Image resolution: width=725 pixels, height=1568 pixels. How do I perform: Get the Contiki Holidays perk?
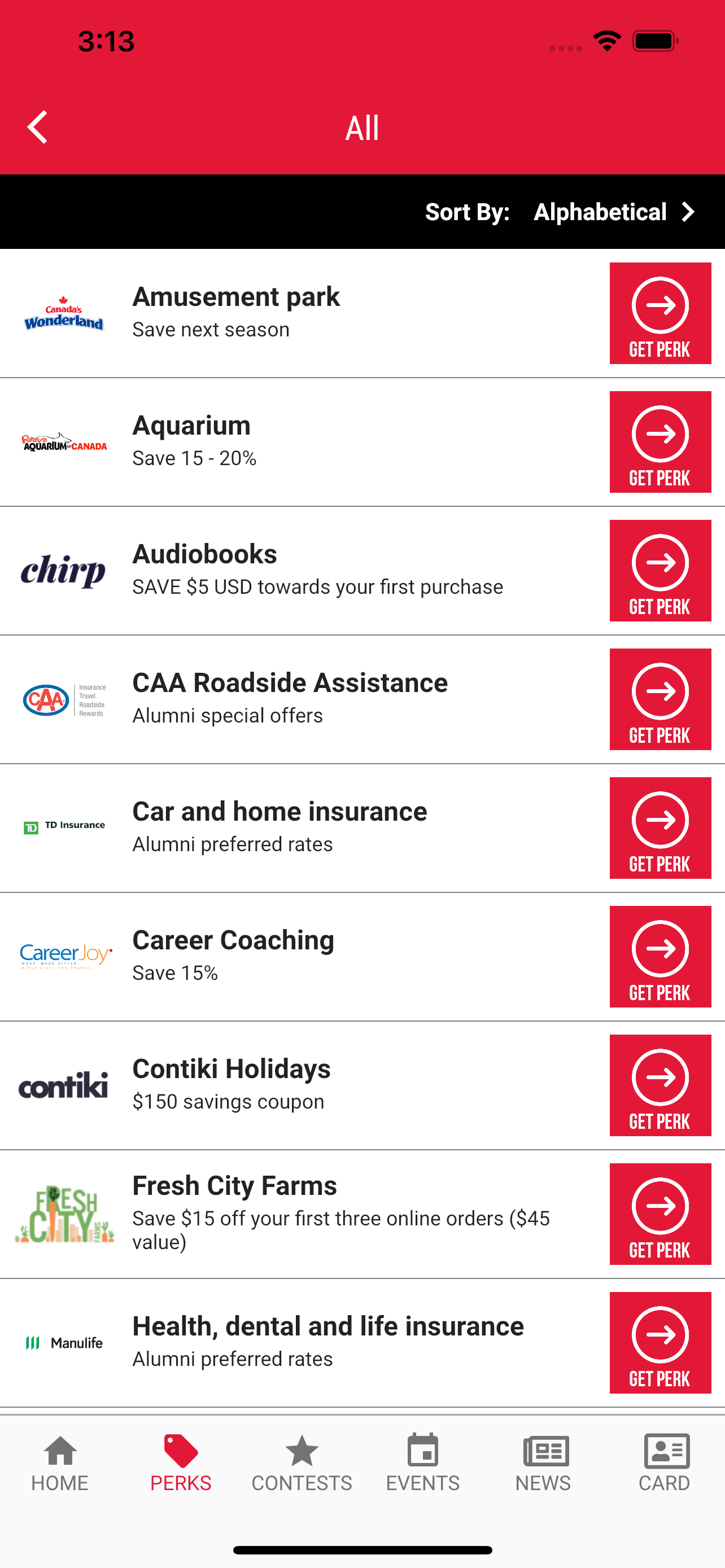coord(660,1085)
